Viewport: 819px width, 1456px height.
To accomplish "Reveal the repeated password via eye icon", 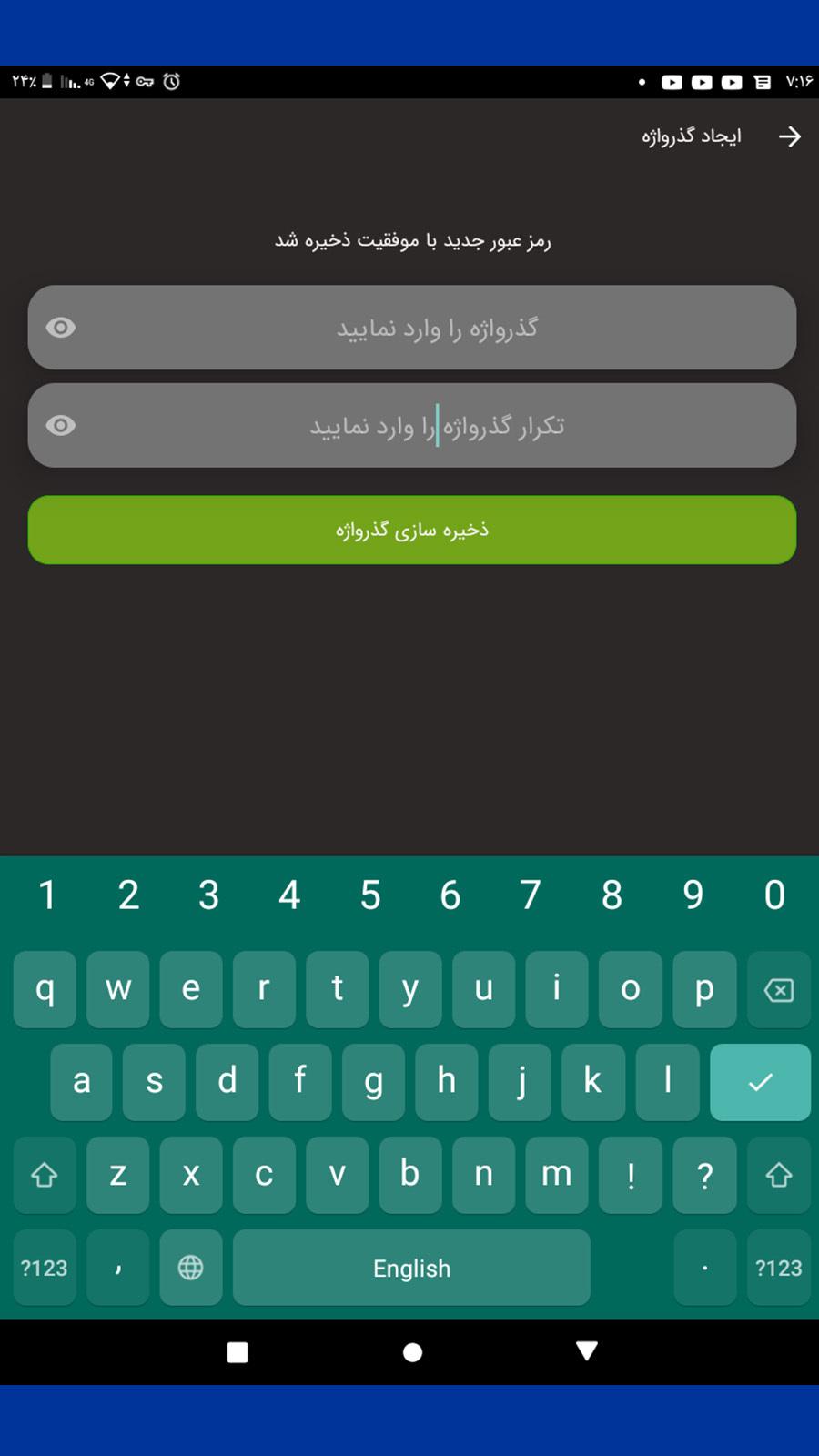I will click(x=61, y=426).
